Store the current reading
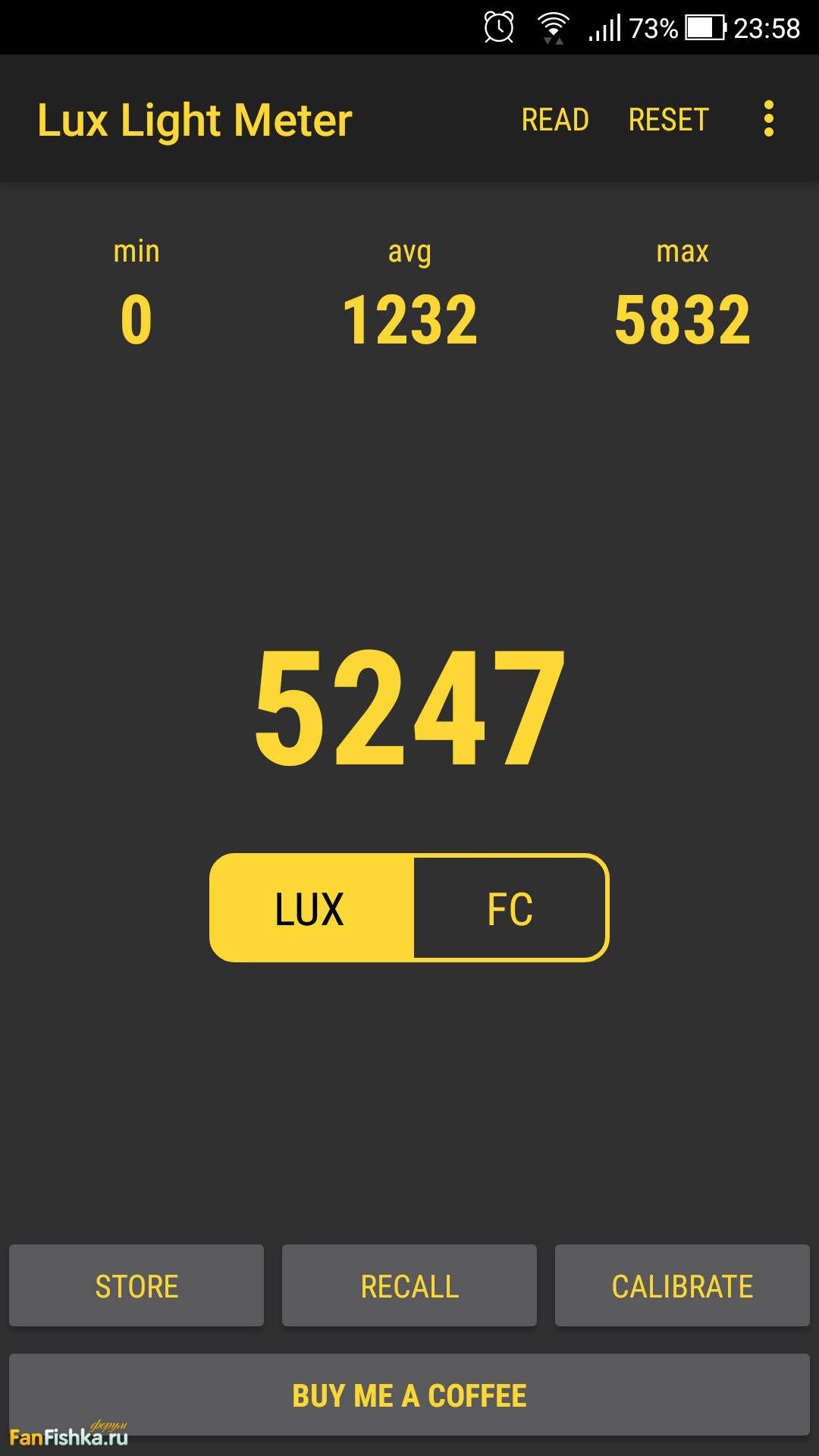Screen dimensions: 819x1456 coord(136,1286)
